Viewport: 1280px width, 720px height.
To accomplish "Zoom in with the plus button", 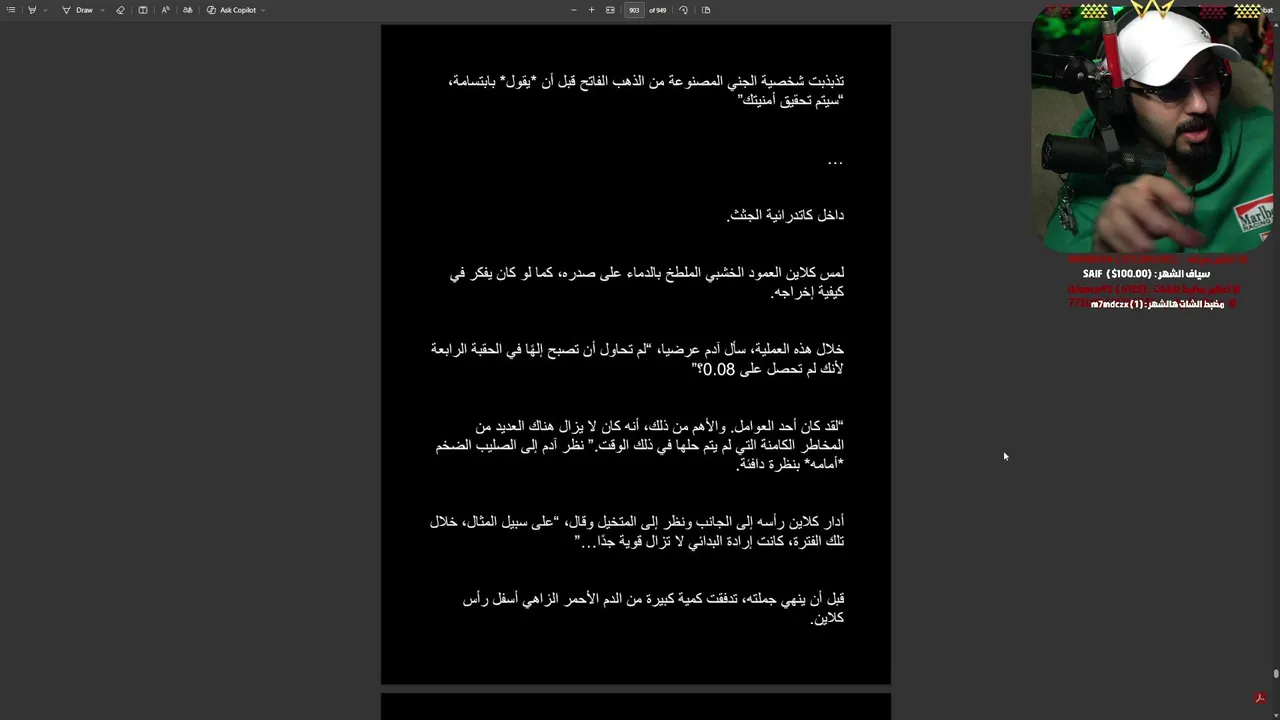I will tap(591, 10).
